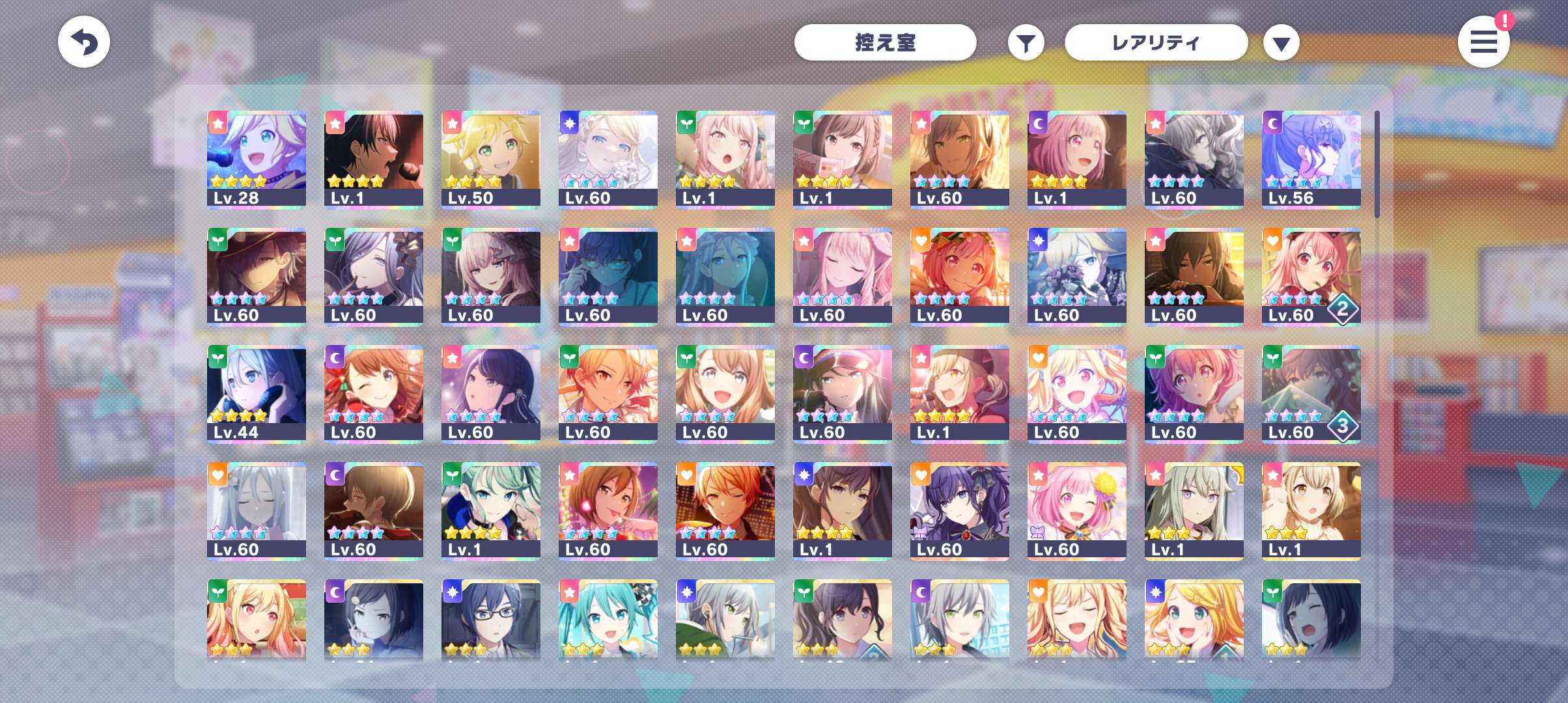This screenshot has height=703, width=1568.
Task: Open the hamburger menu
Action: tap(1483, 42)
